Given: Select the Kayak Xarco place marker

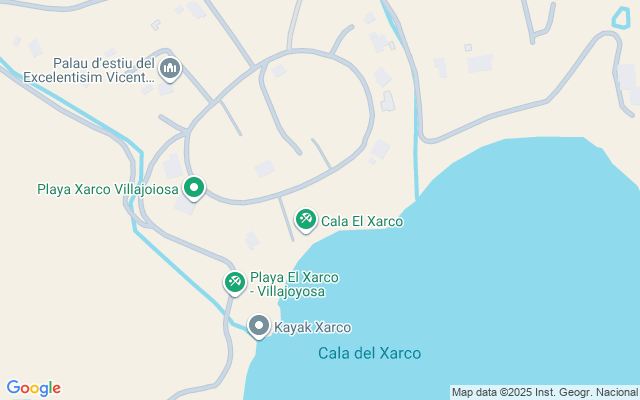Looking at the screenshot, I should [x=259, y=326].
